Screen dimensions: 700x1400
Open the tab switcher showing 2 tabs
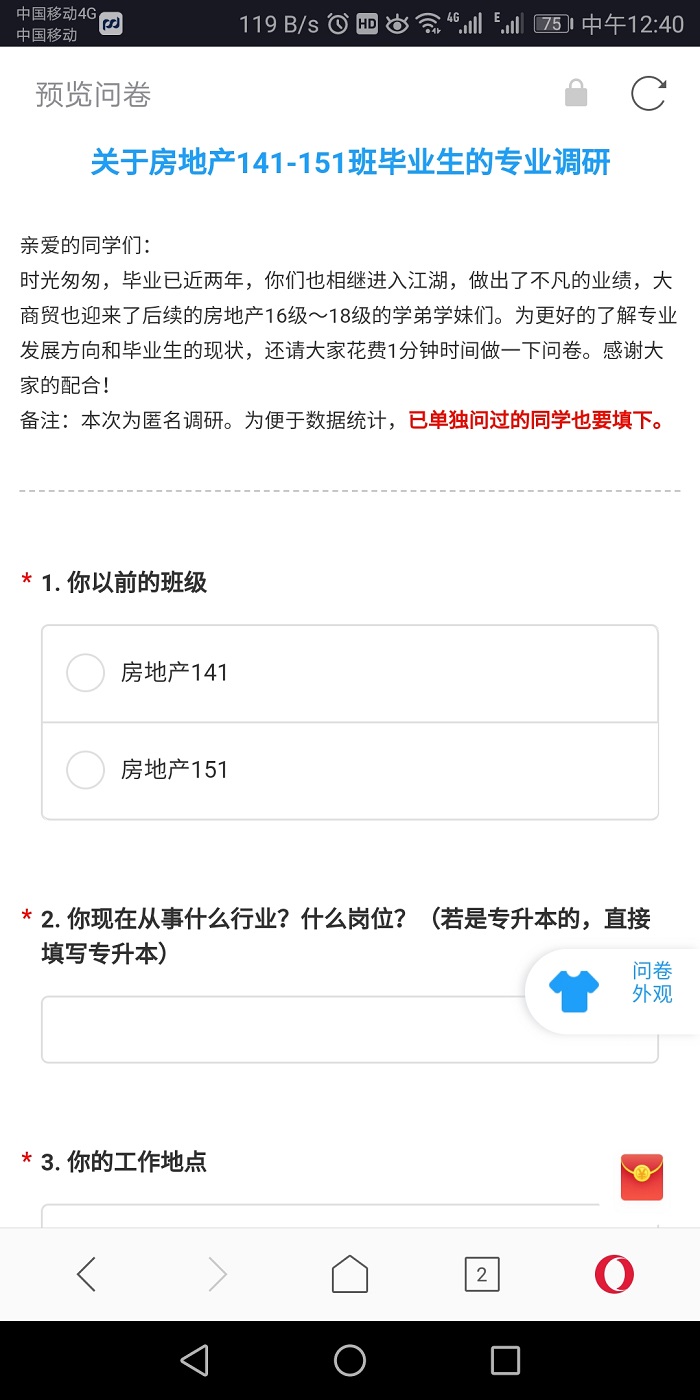tap(482, 1274)
